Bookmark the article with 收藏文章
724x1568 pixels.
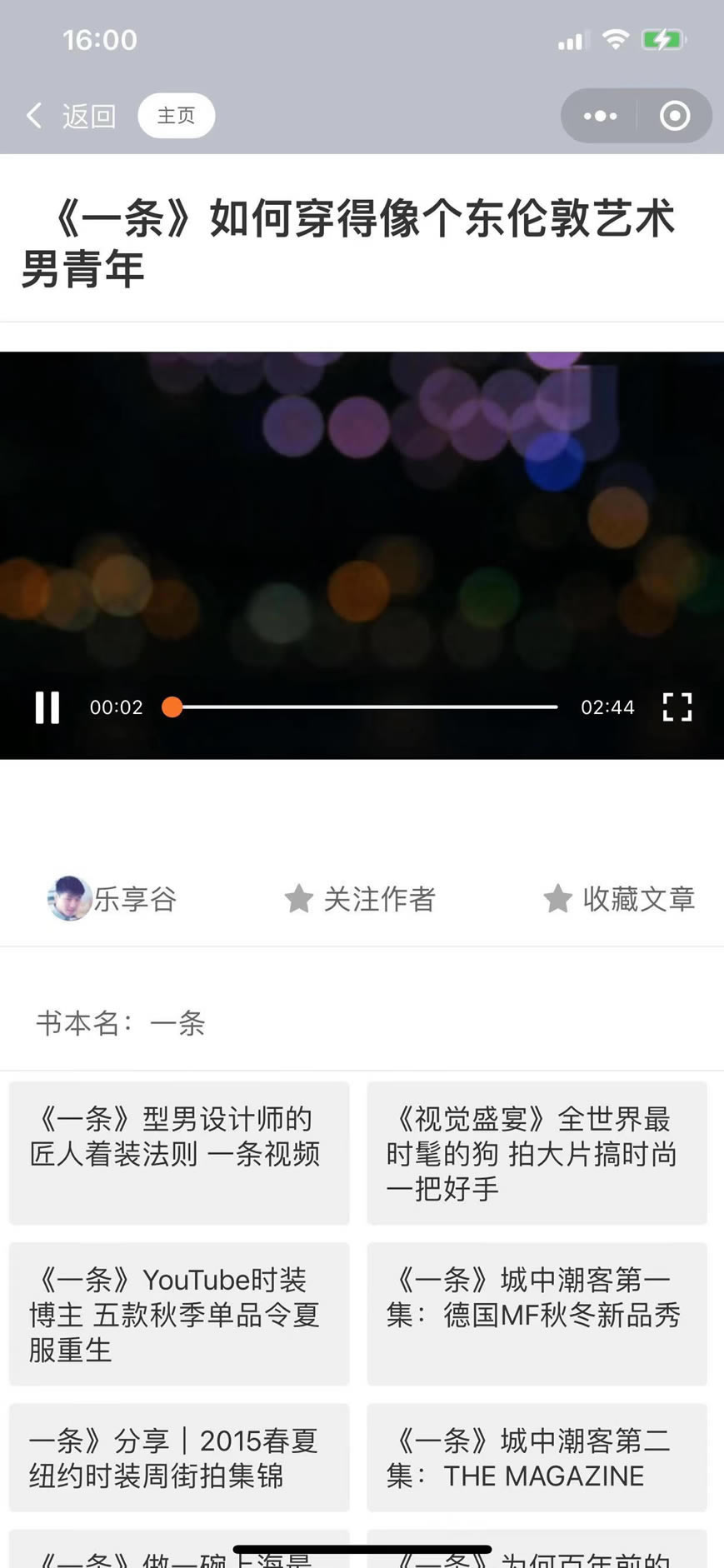coord(619,899)
